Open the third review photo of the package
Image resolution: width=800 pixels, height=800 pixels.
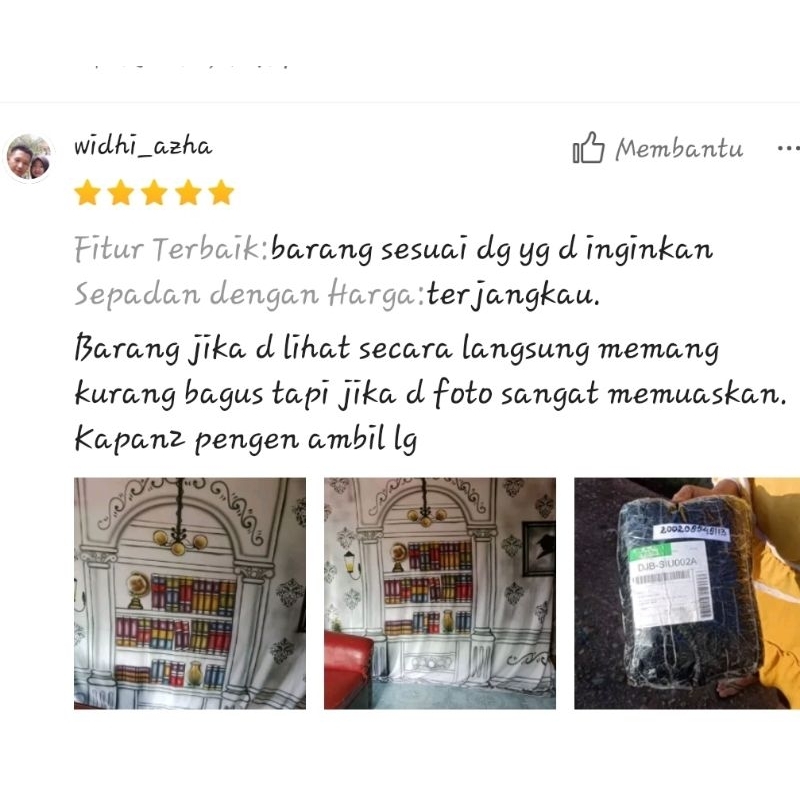[686, 593]
